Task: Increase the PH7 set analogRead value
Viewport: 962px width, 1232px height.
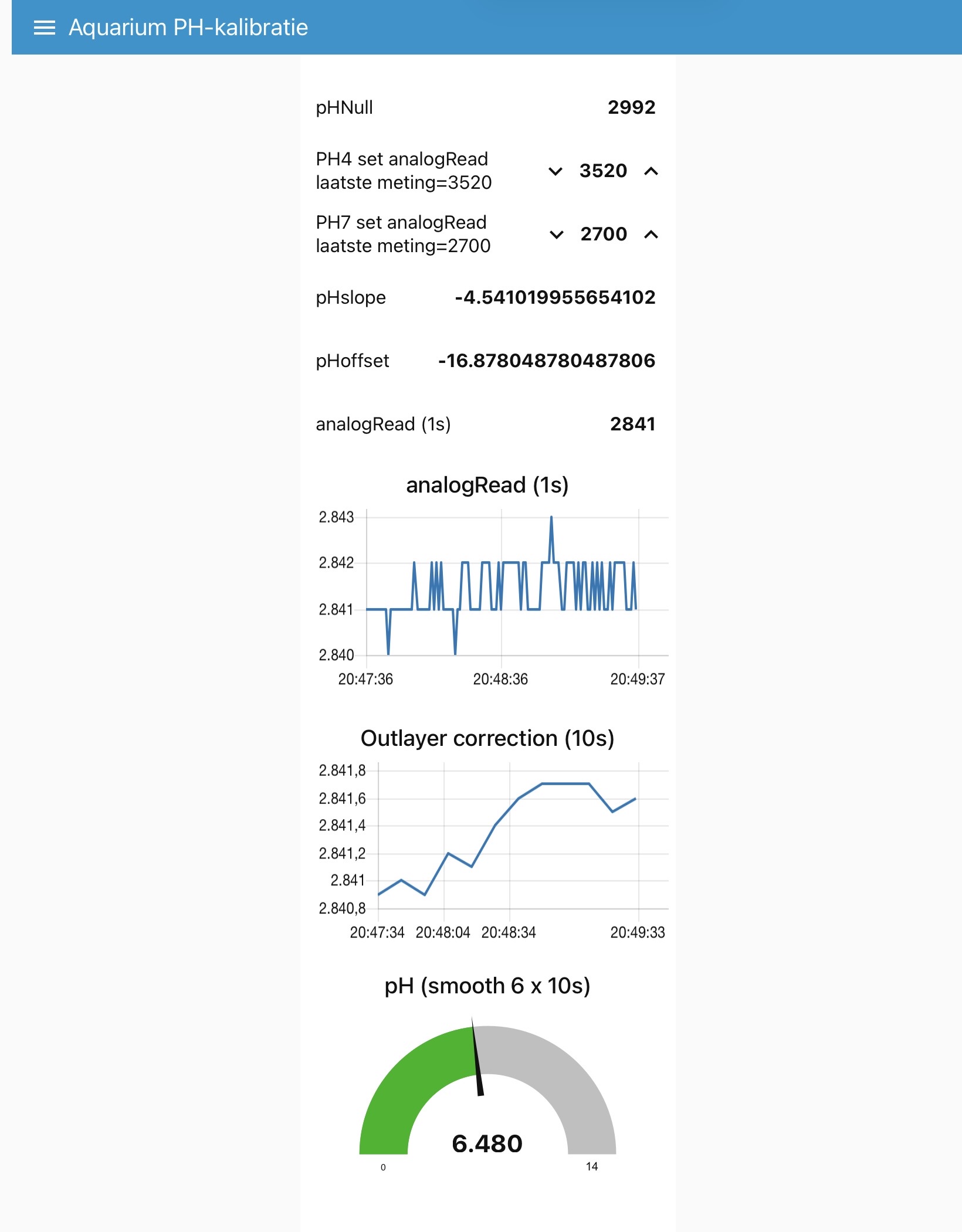Action: (x=651, y=235)
